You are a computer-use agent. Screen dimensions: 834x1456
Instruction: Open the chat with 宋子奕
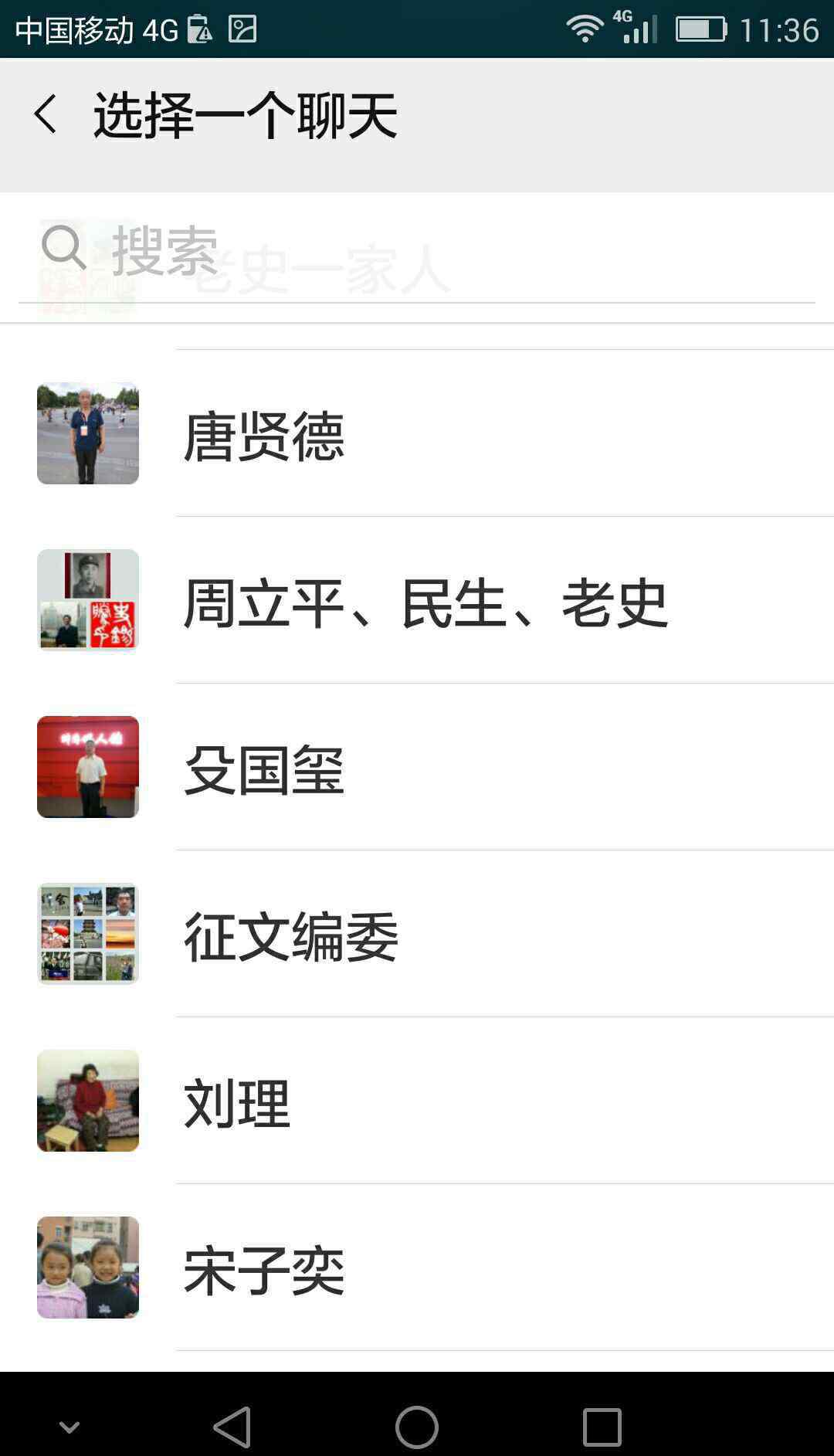(x=417, y=1268)
